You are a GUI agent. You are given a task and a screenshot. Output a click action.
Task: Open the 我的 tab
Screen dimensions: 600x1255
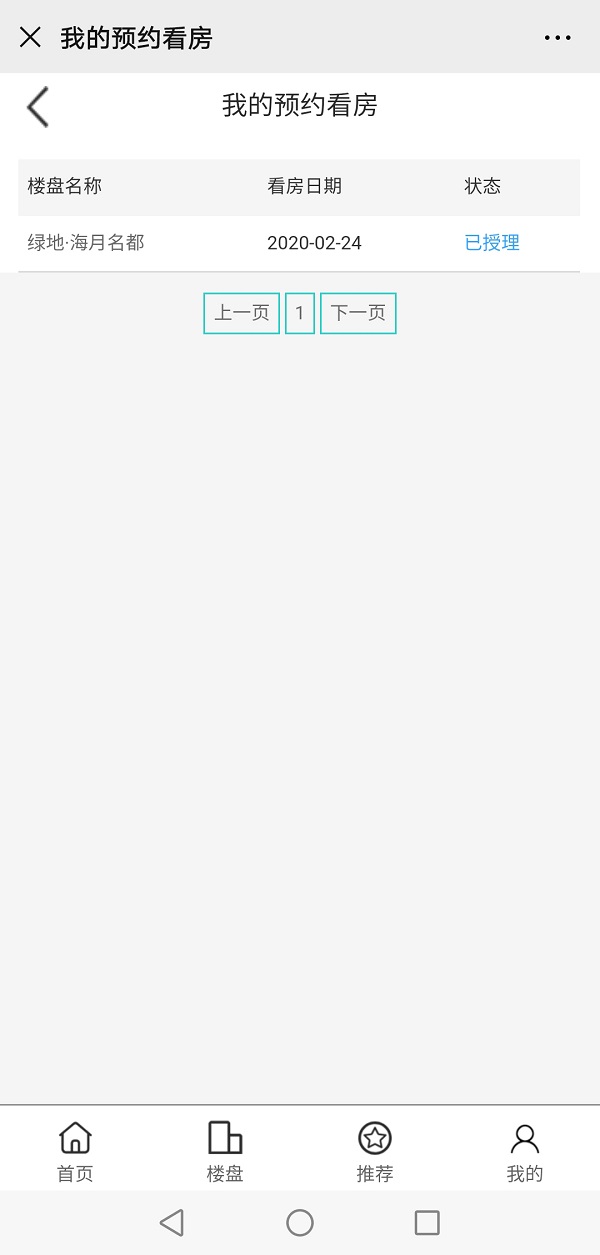pyautogui.click(x=525, y=1151)
